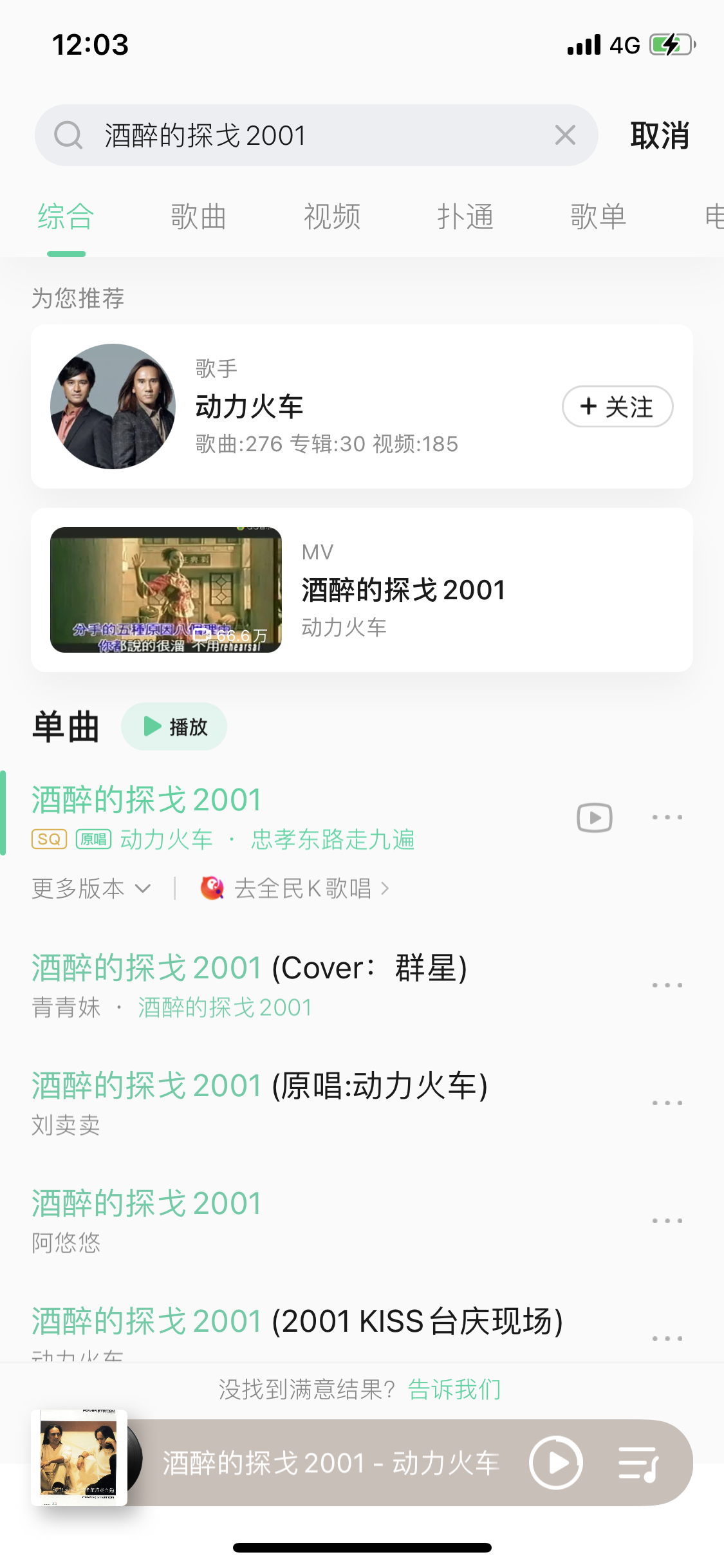The image size is (724, 1568).
Task: Play the song in the mini player
Action: [x=556, y=1462]
